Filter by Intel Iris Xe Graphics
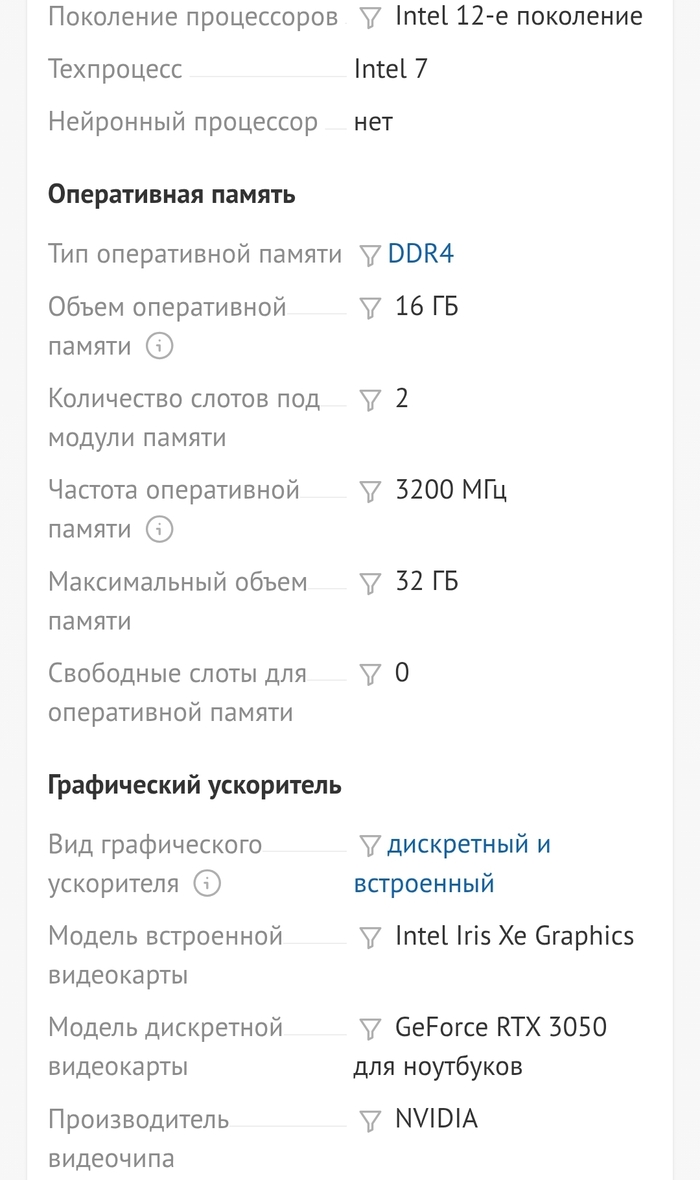The width and height of the screenshot is (700, 1180). click(x=370, y=938)
